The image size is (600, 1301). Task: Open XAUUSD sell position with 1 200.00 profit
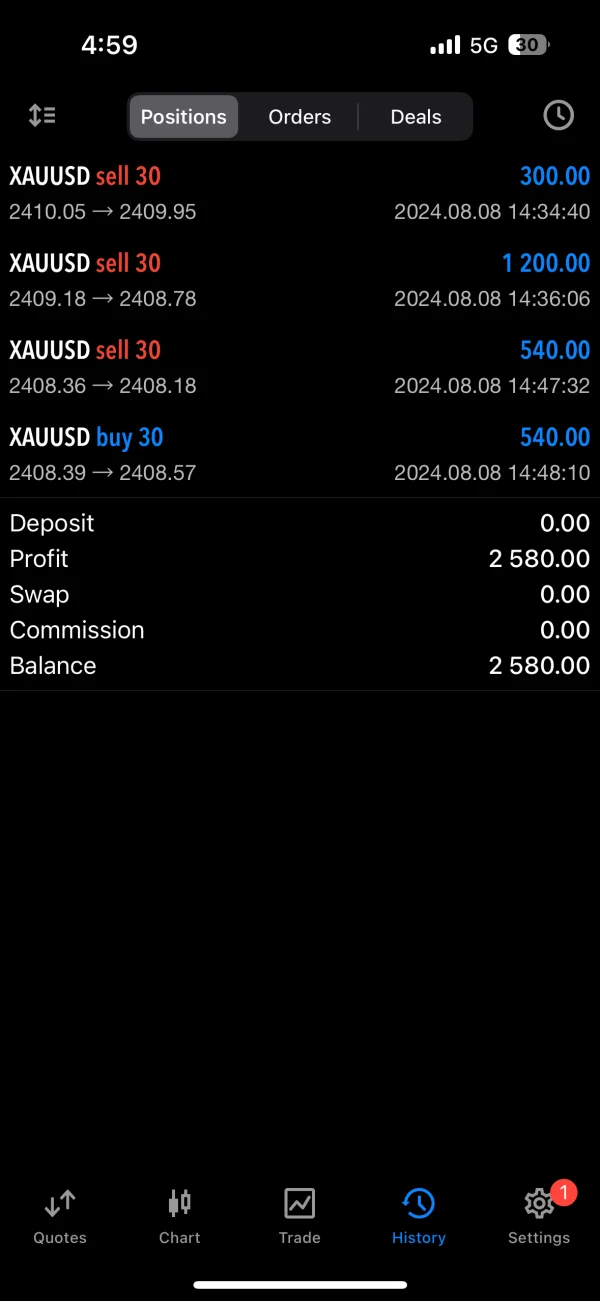pos(300,280)
